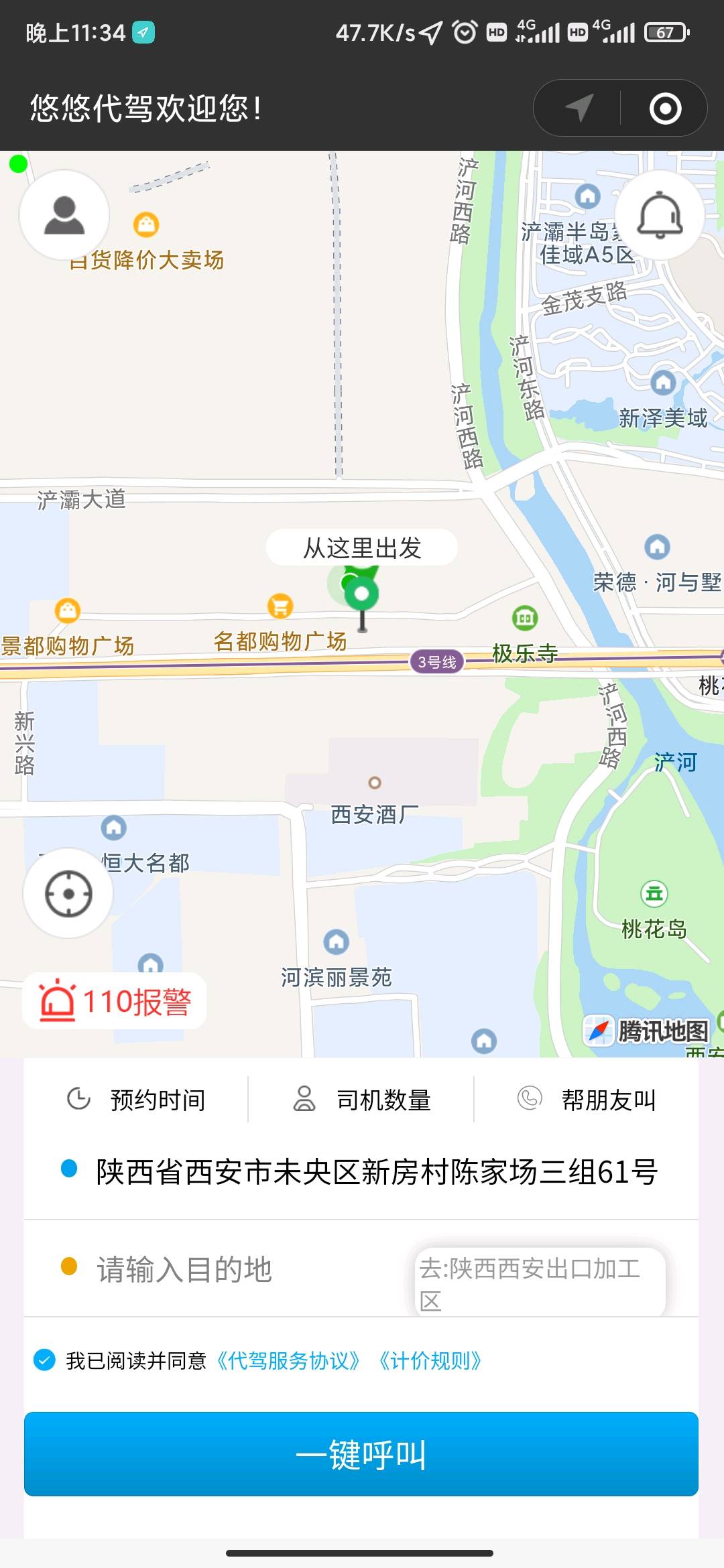This screenshot has width=724, height=1568.
Task: Open 帮朋友叫 option
Action: (x=587, y=1100)
